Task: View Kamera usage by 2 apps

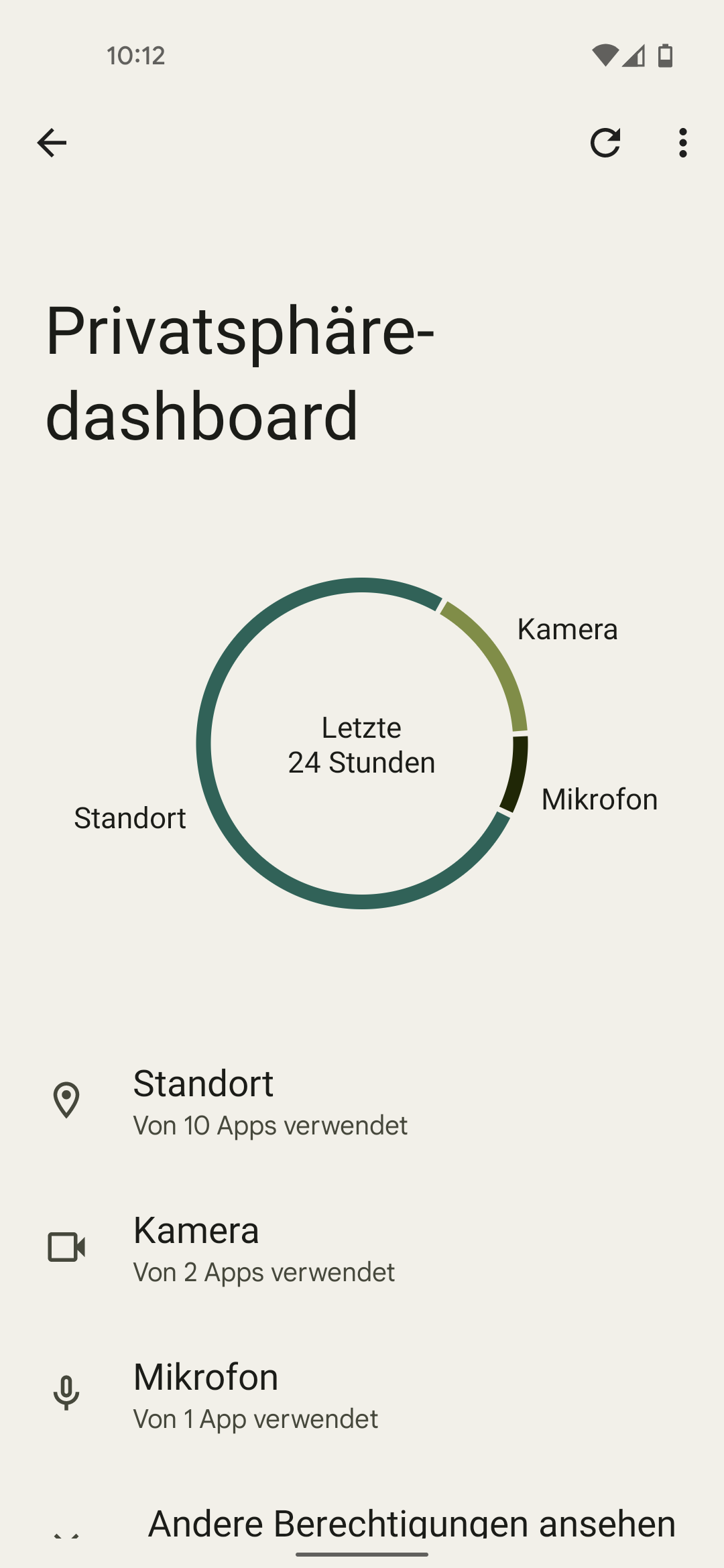Action: [x=263, y=1248]
